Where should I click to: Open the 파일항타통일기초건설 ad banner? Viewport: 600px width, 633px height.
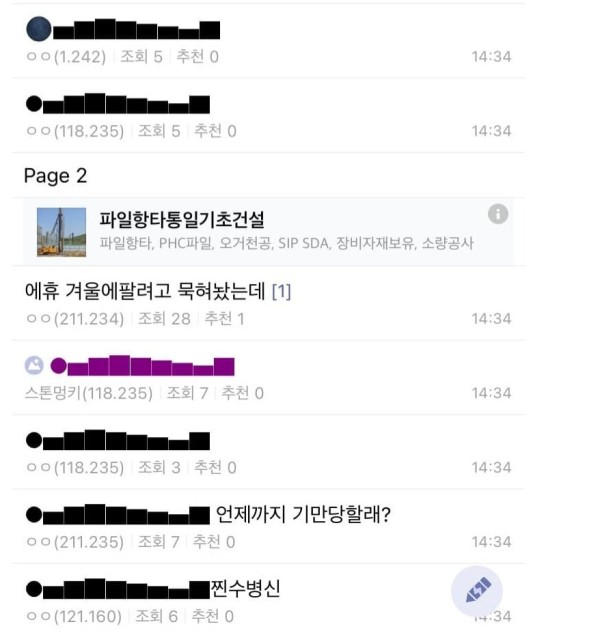pyautogui.click(x=270, y=230)
